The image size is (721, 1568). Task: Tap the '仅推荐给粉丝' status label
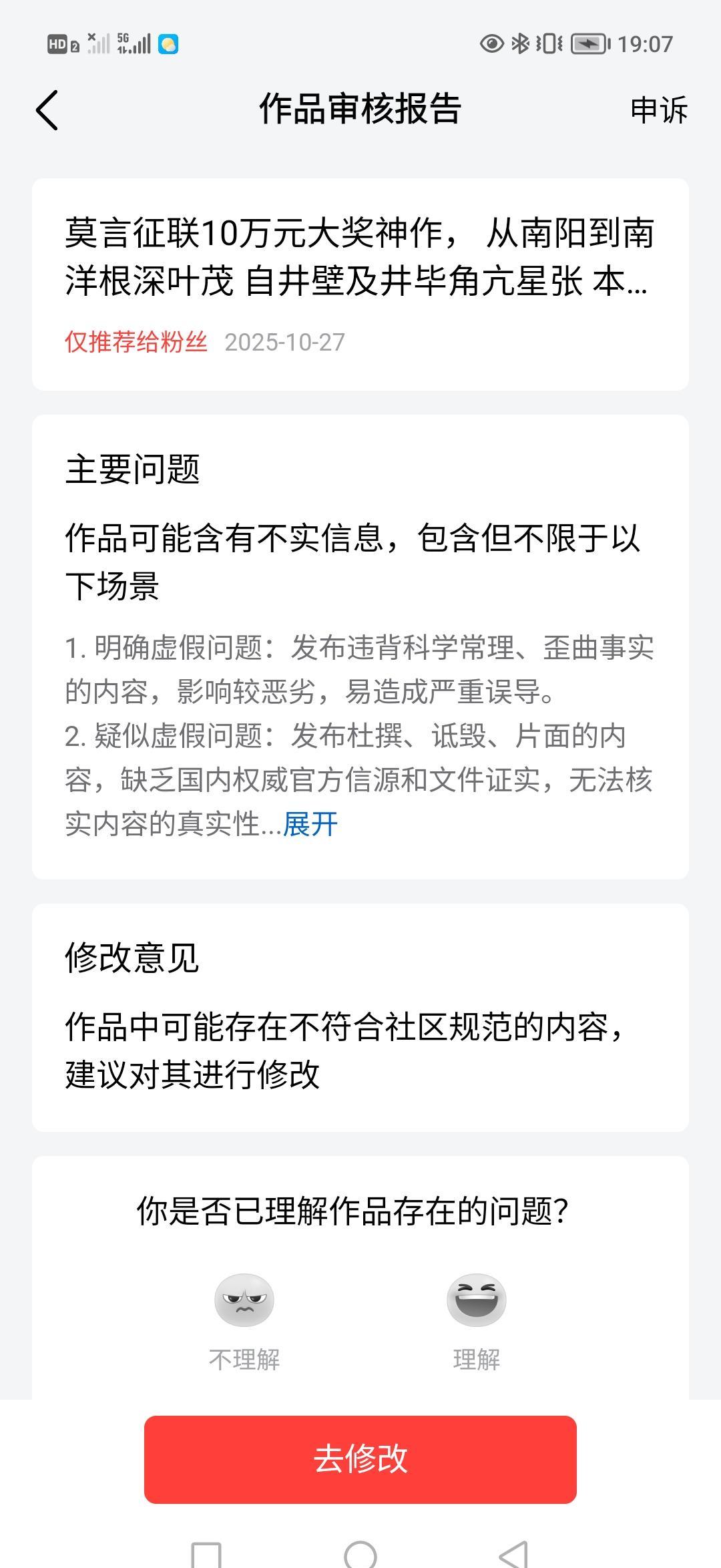coord(136,343)
